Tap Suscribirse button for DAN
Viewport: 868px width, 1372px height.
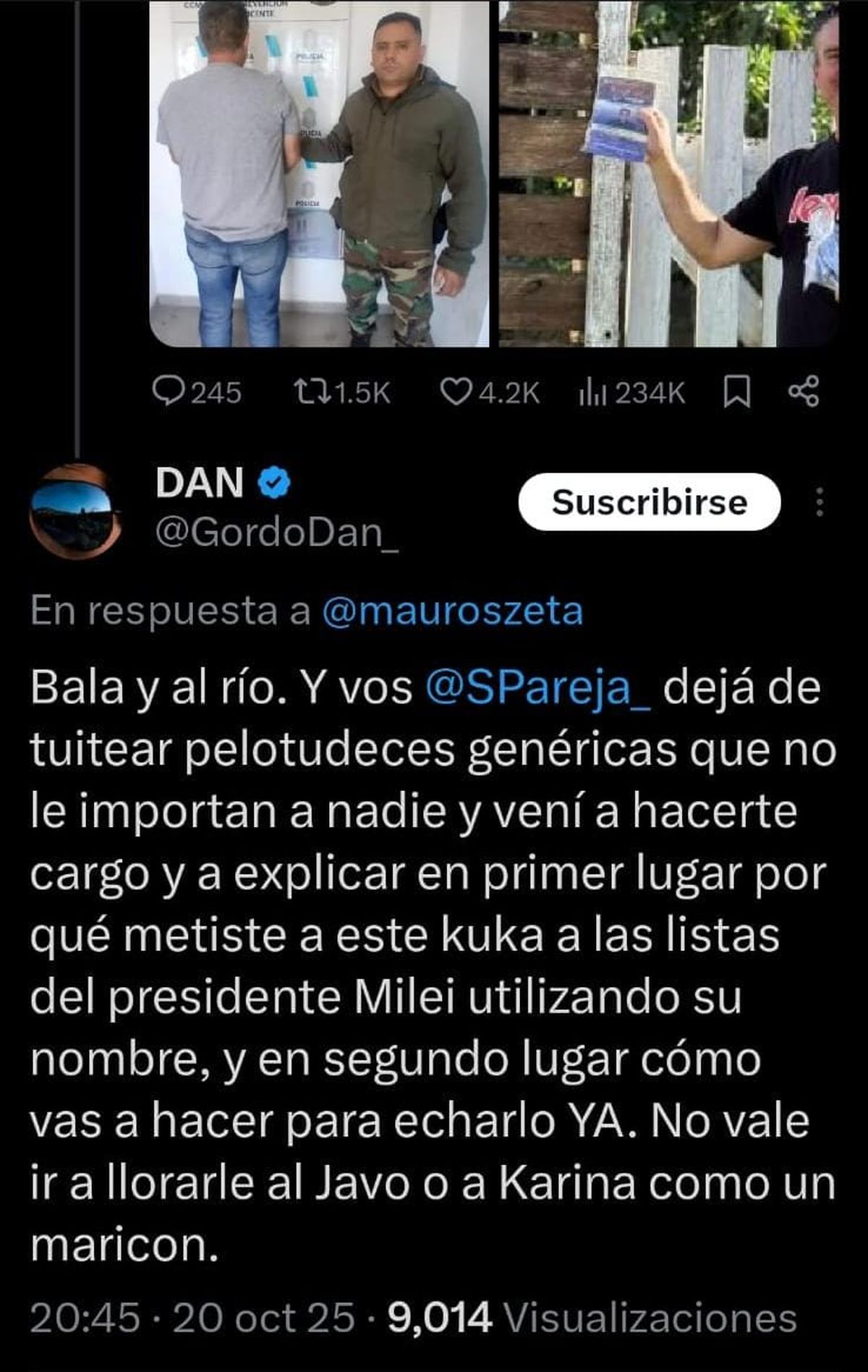tap(649, 502)
